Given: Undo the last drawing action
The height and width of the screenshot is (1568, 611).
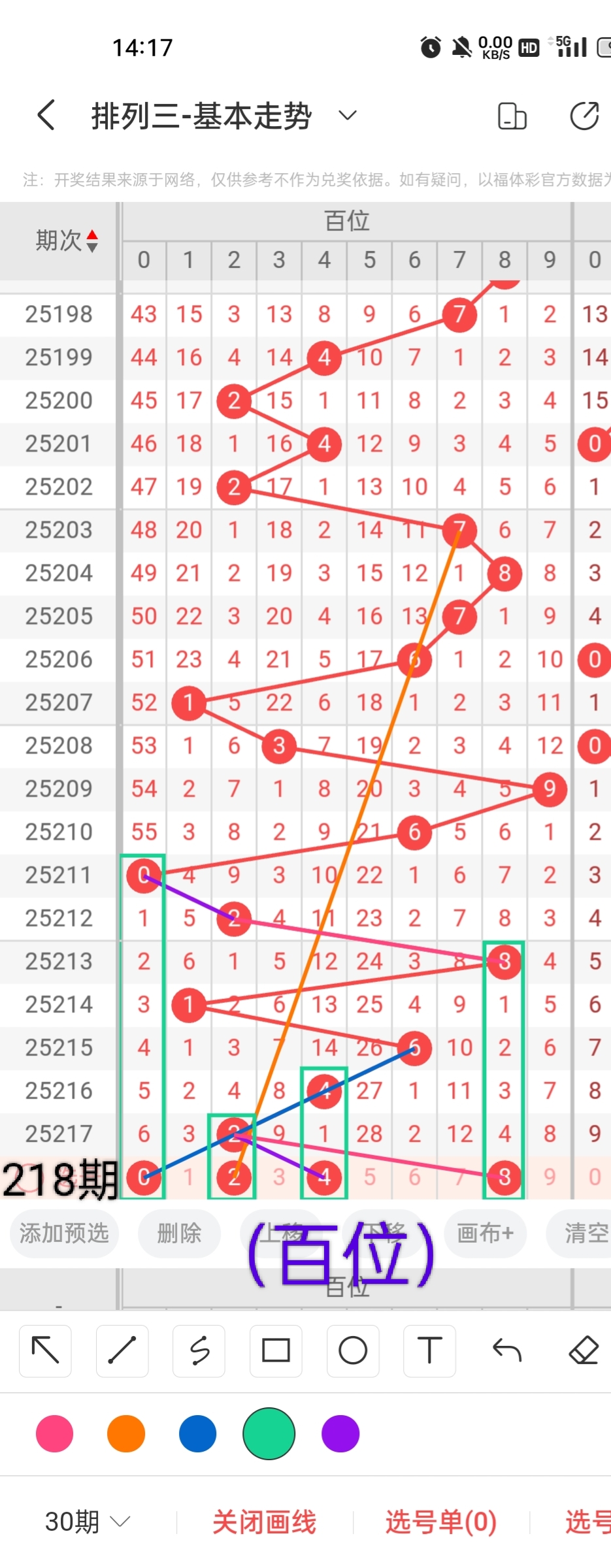Looking at the screenshot, I should (506, 1350).
